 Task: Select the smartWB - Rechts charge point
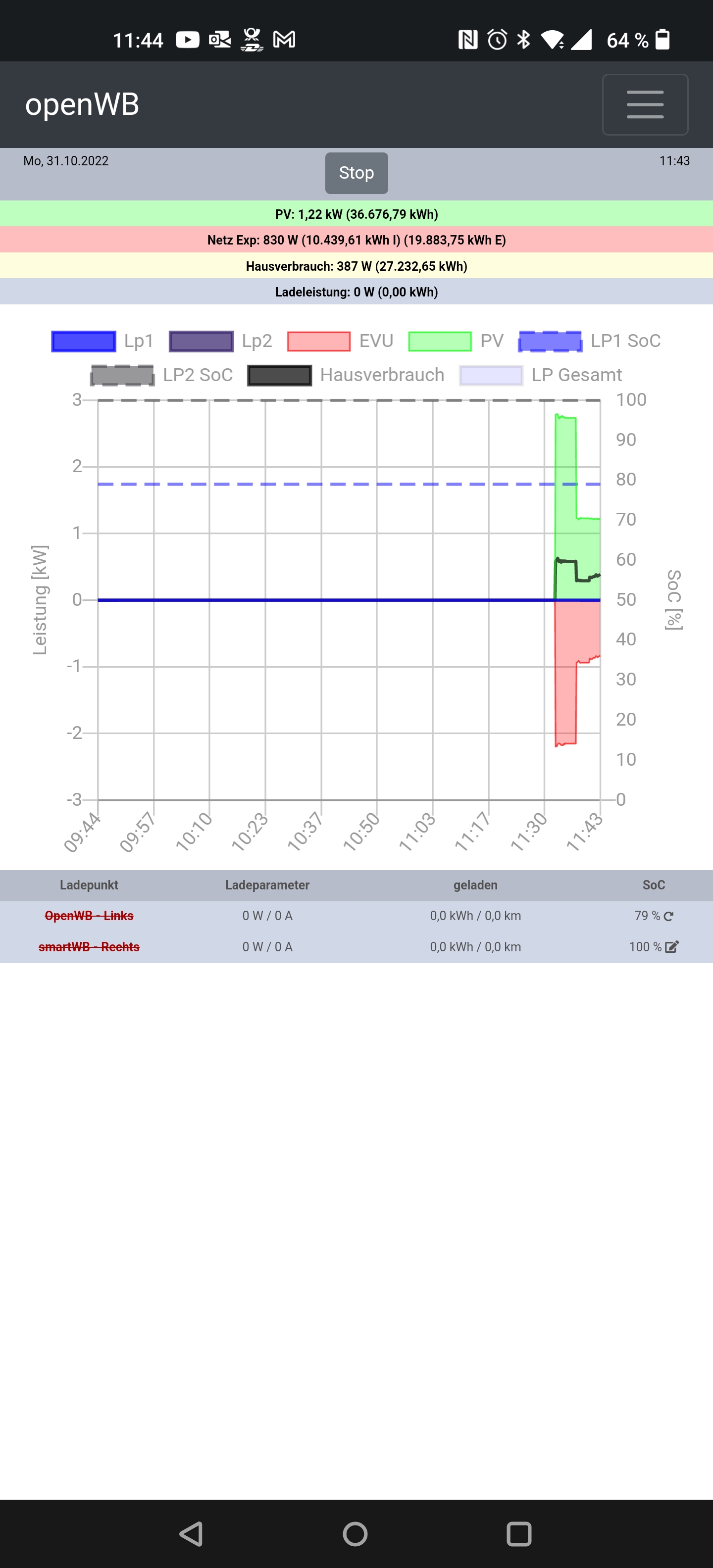point(89,946)
